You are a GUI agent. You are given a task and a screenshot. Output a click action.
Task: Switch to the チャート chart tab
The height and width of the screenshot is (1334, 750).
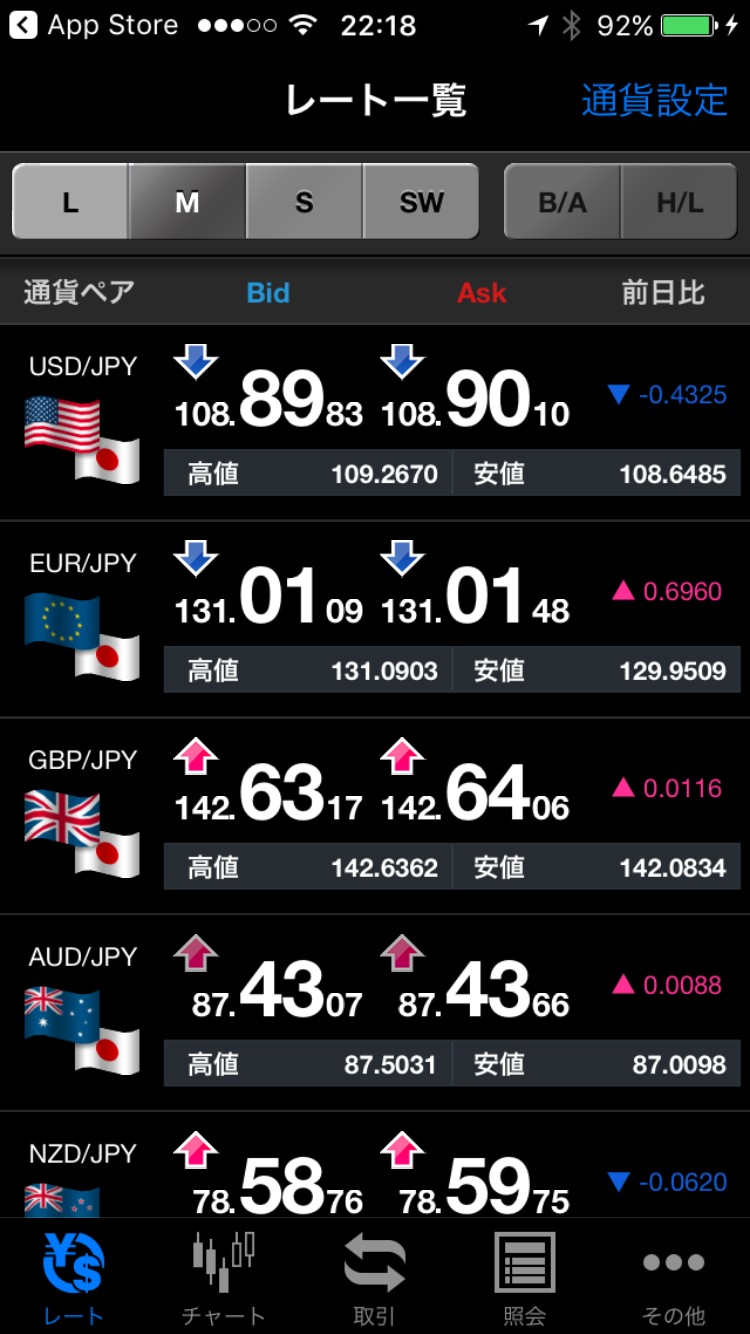click(x=223, y=1278)
